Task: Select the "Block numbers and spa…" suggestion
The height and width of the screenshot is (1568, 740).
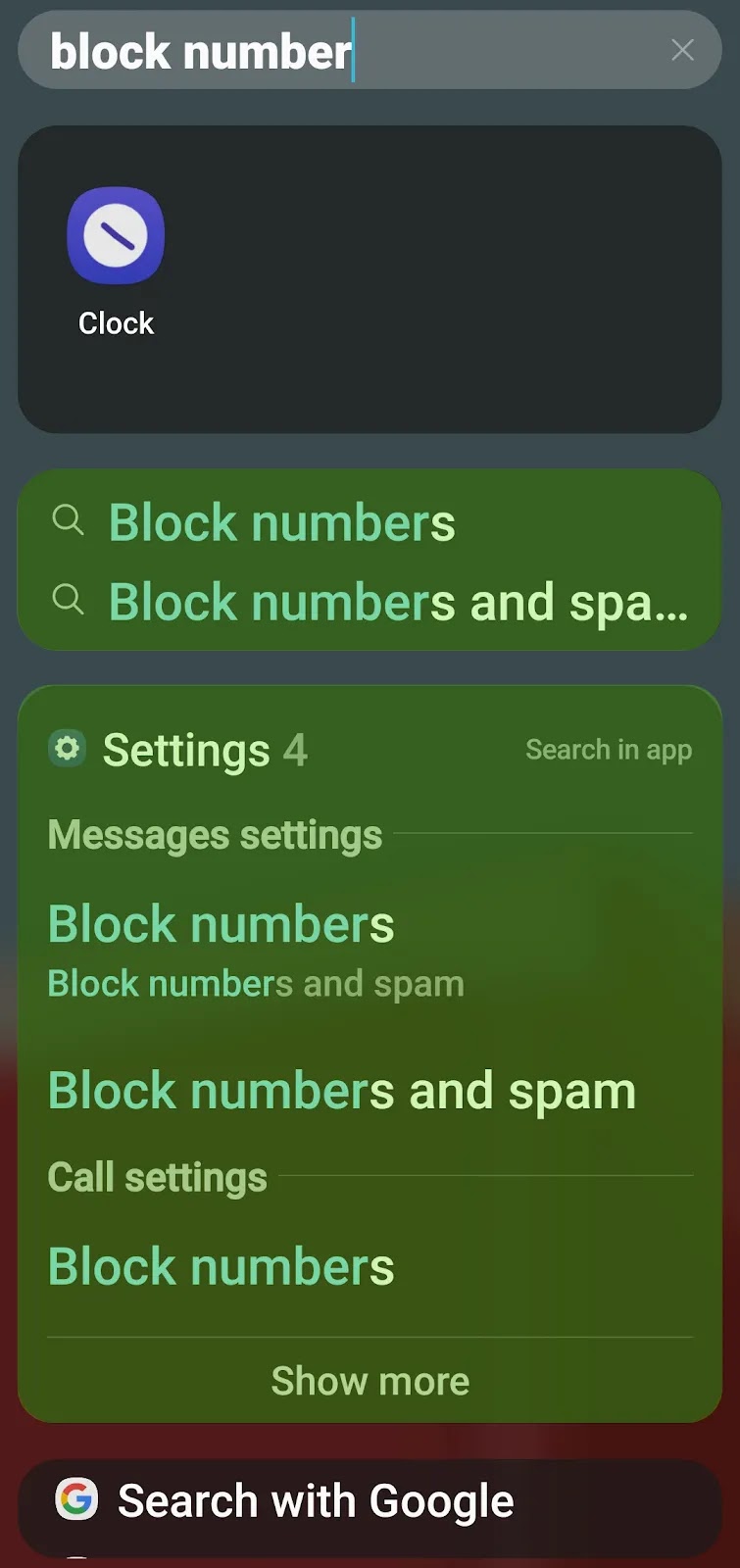Action: coord(370,602)
